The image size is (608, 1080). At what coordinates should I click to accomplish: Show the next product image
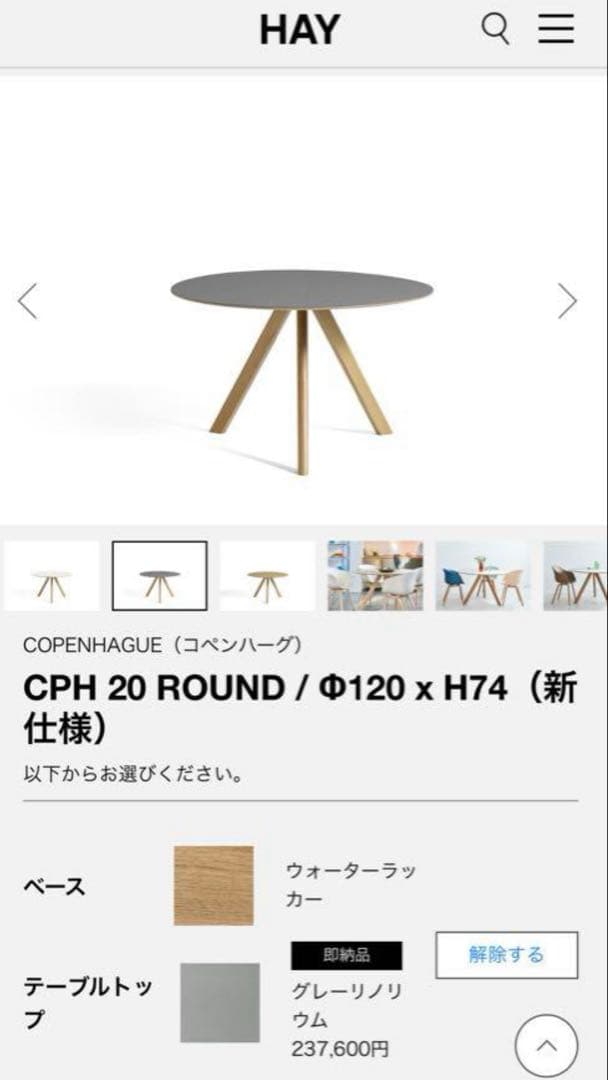coord(567,301)
